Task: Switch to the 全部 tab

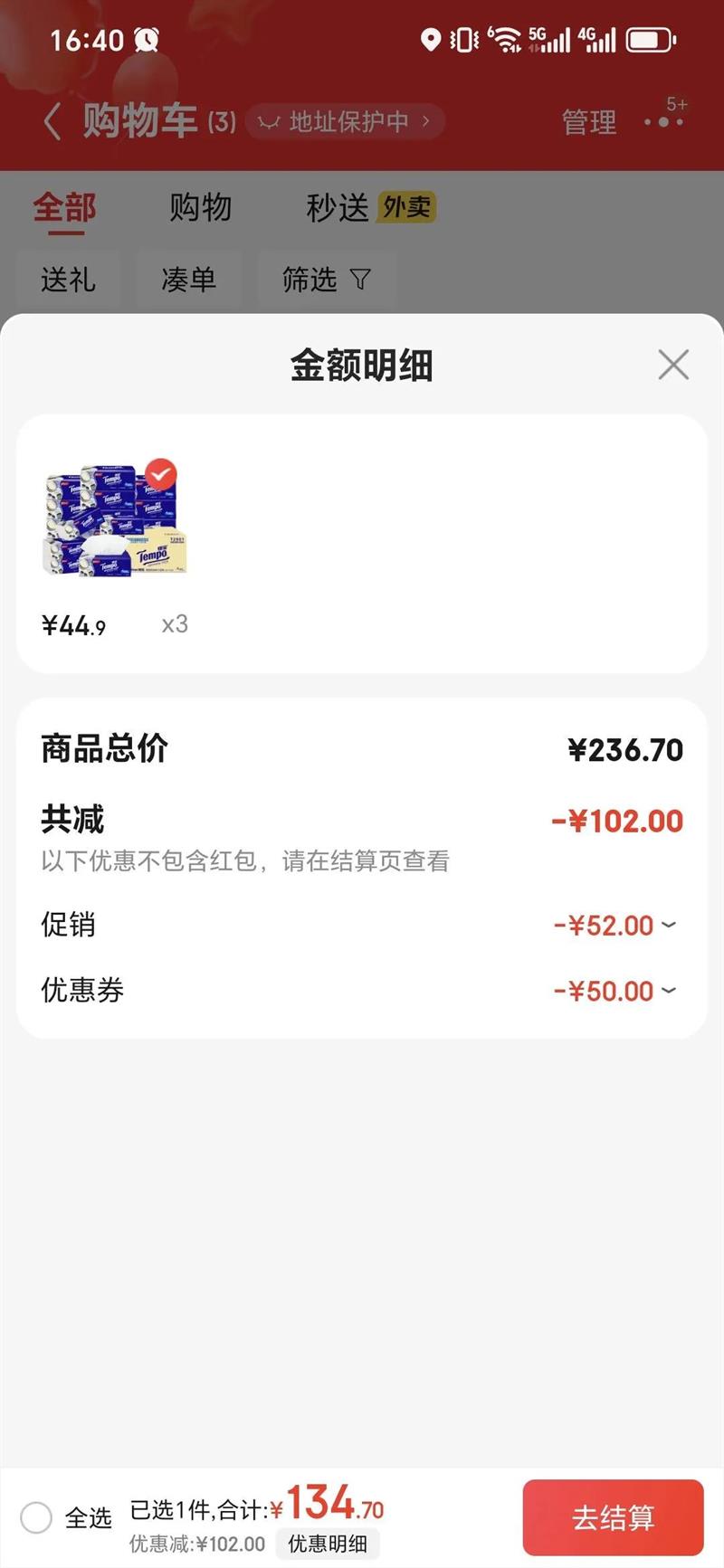Action: click(x=64, y=207)
